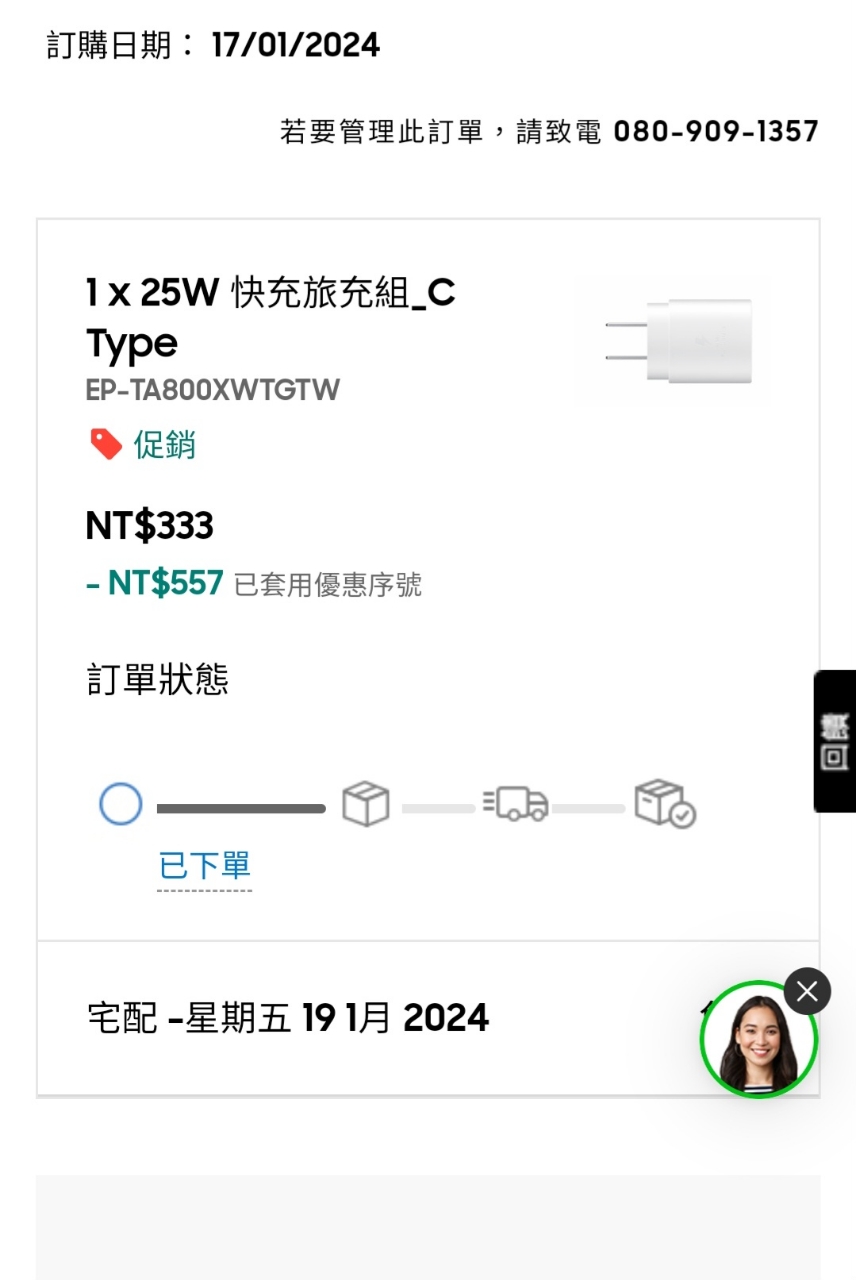
Task: Open the live chat assistant avatar
Action: pyautogui.click(x=758, y=1042)
